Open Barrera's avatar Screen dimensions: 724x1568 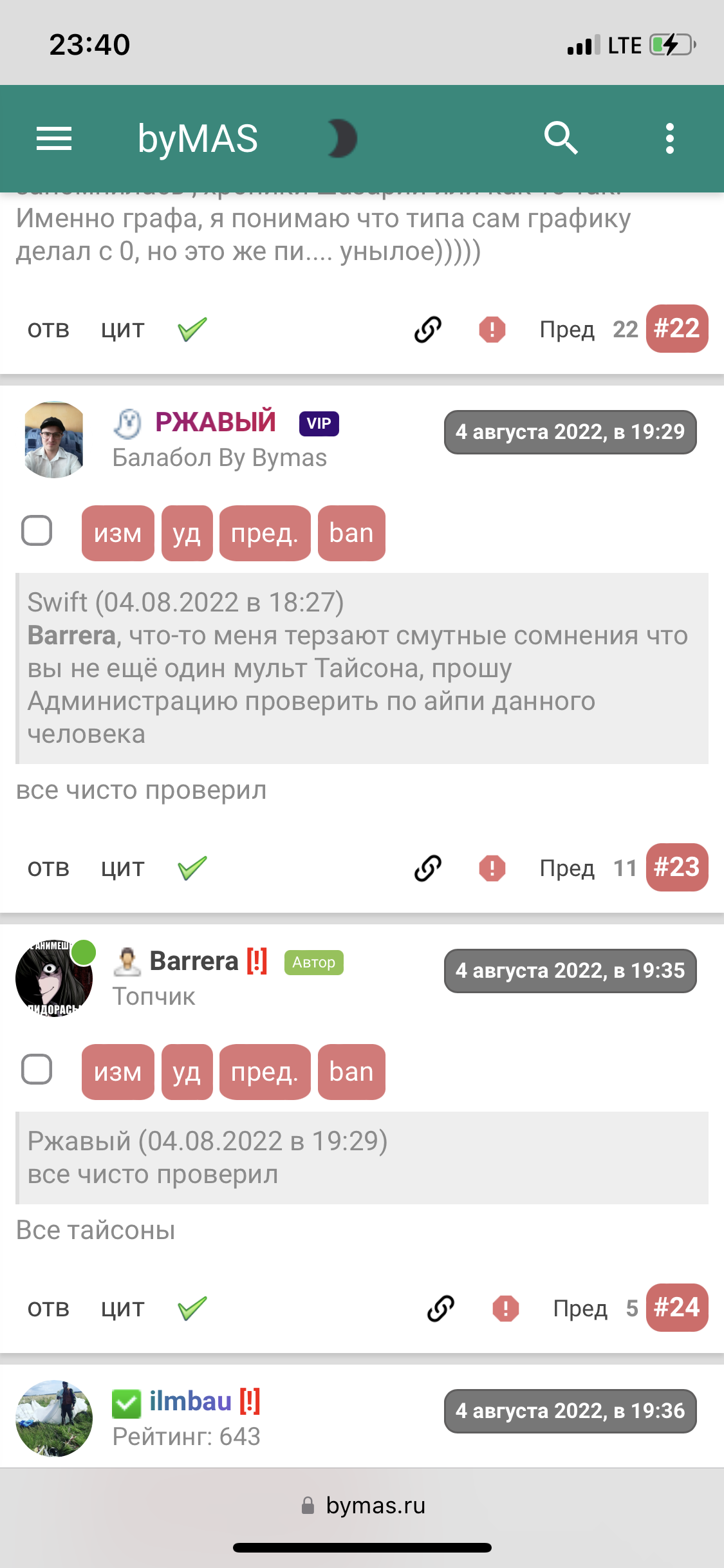[55, 978]
